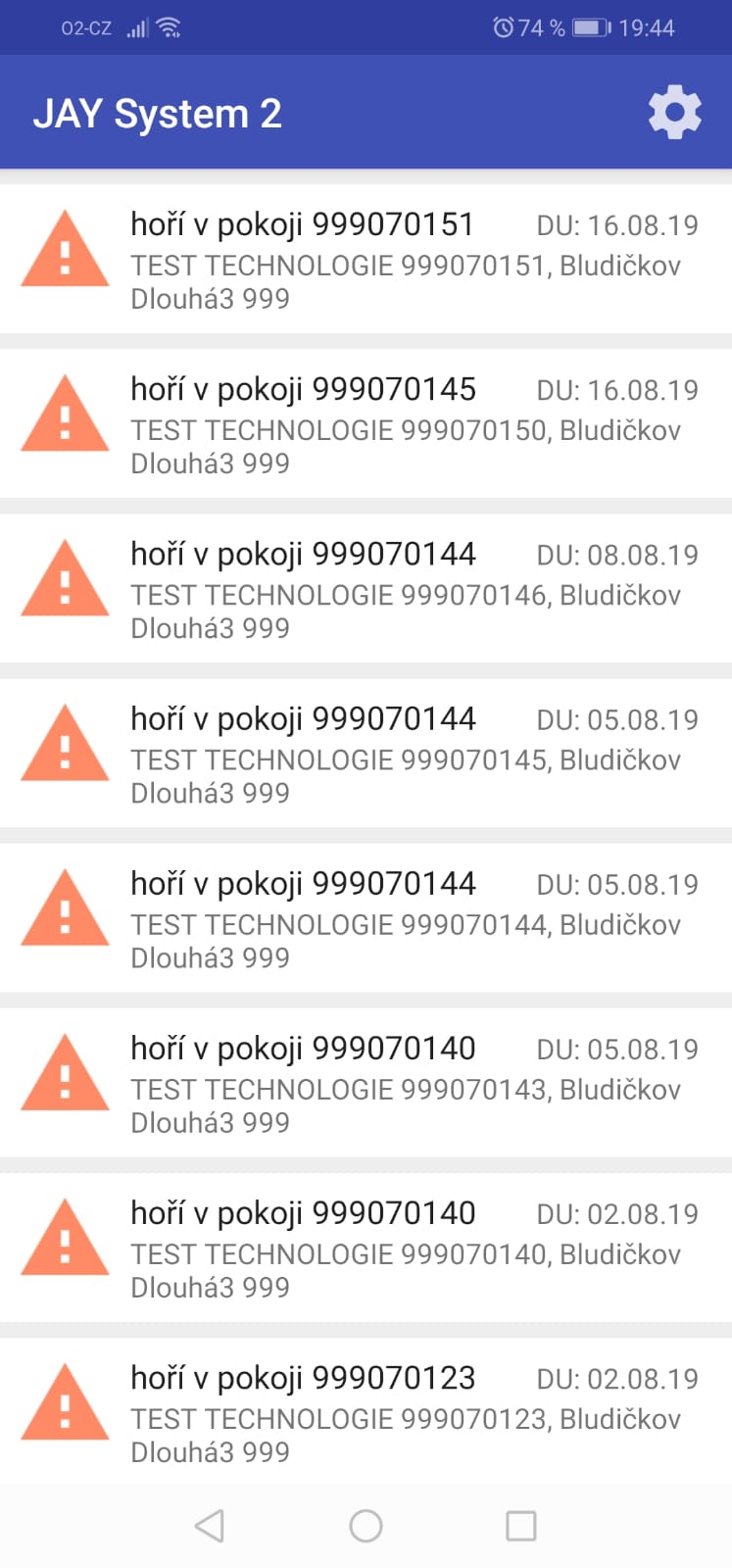View alarm entry TEST TECHNOLOGIE 999070145
Viewport: 732px width, 1568px height.
[x=366, y=753]
